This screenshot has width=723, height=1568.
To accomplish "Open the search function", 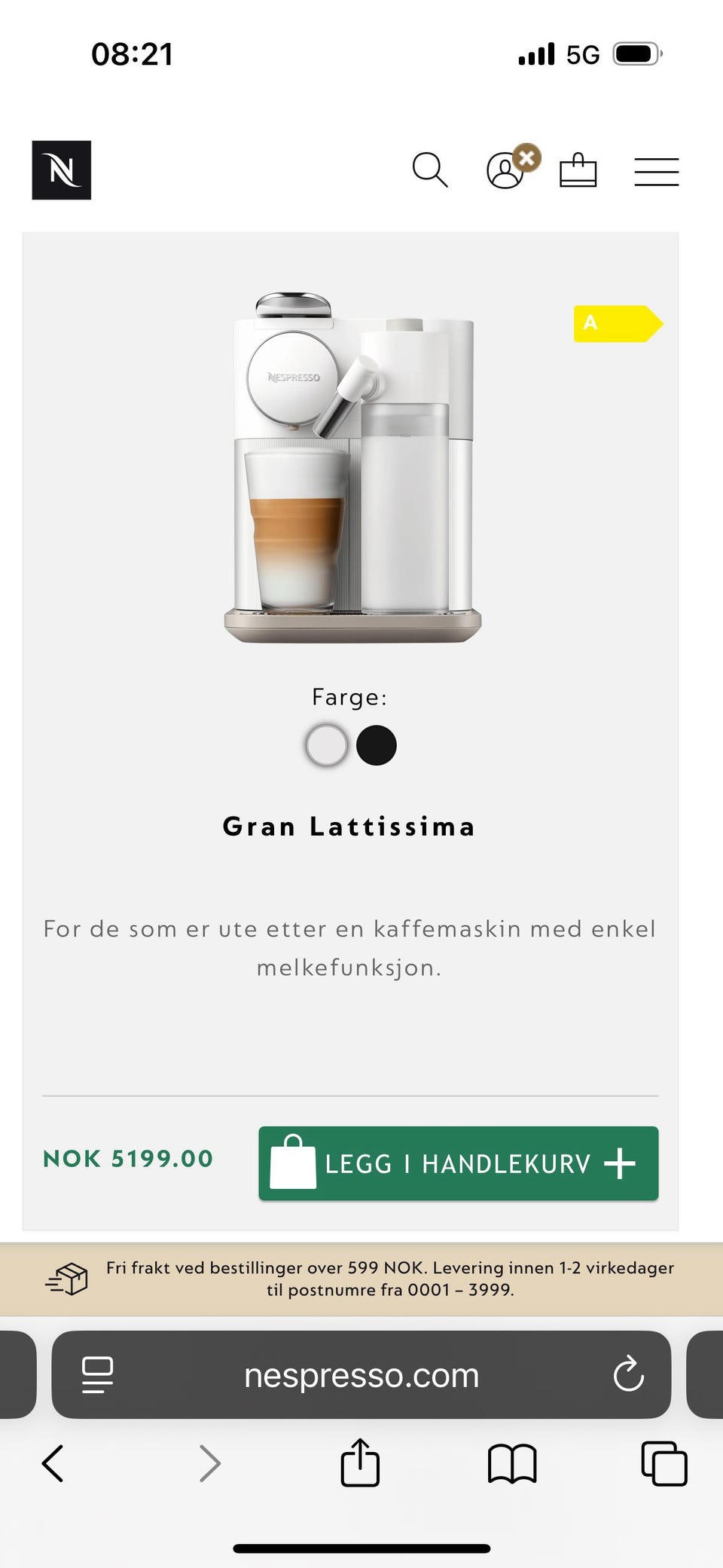I will [431, 171].
